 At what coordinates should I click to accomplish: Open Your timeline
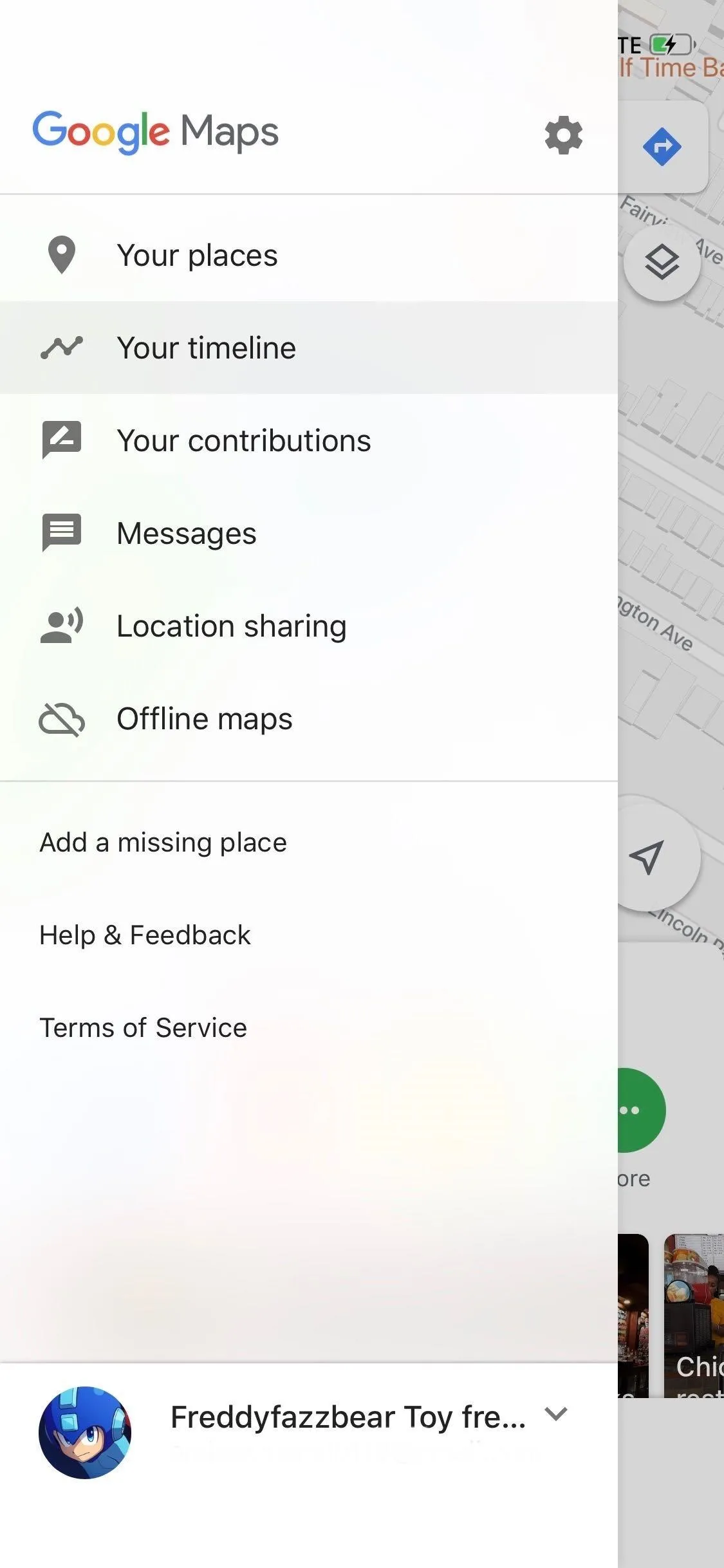[x=309, y=348]
